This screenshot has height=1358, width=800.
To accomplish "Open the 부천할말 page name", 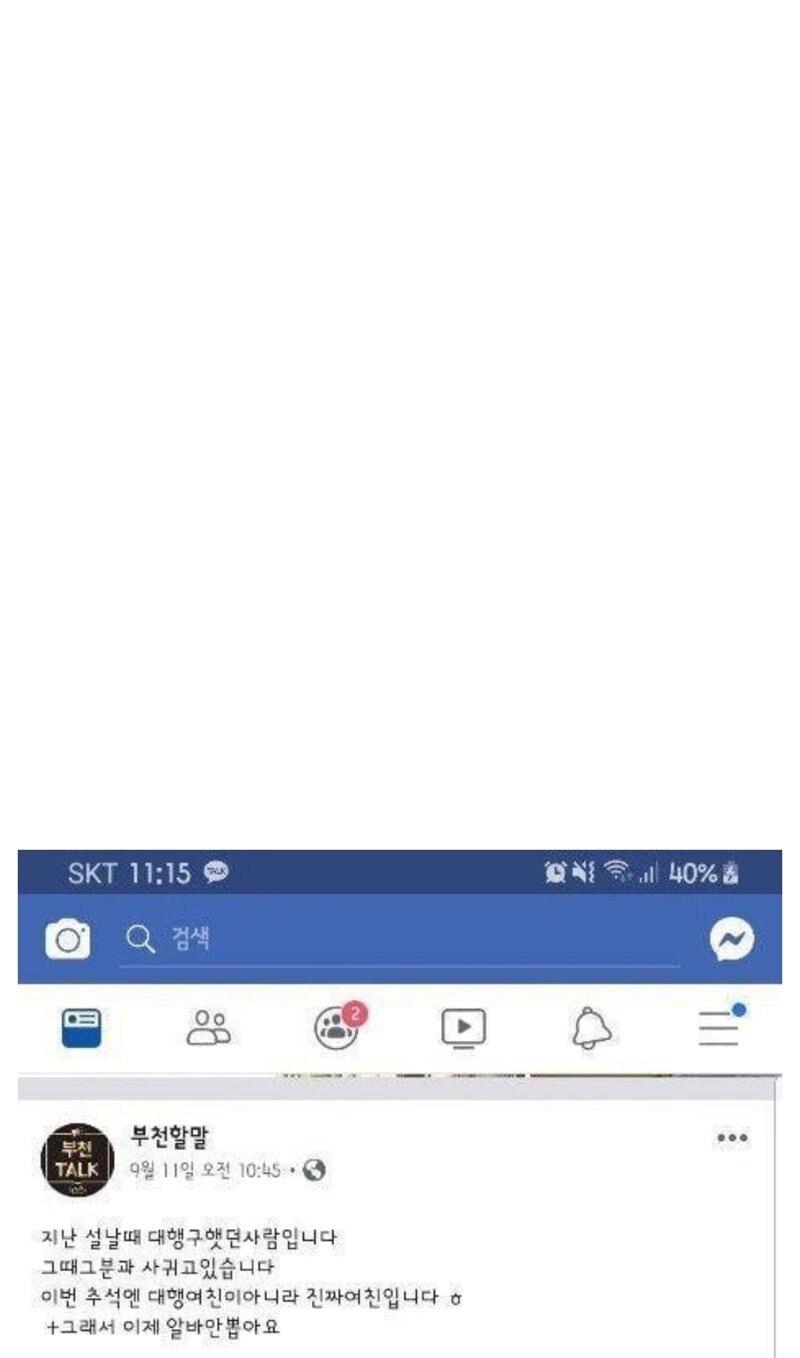I will (x=169, y=1137).
